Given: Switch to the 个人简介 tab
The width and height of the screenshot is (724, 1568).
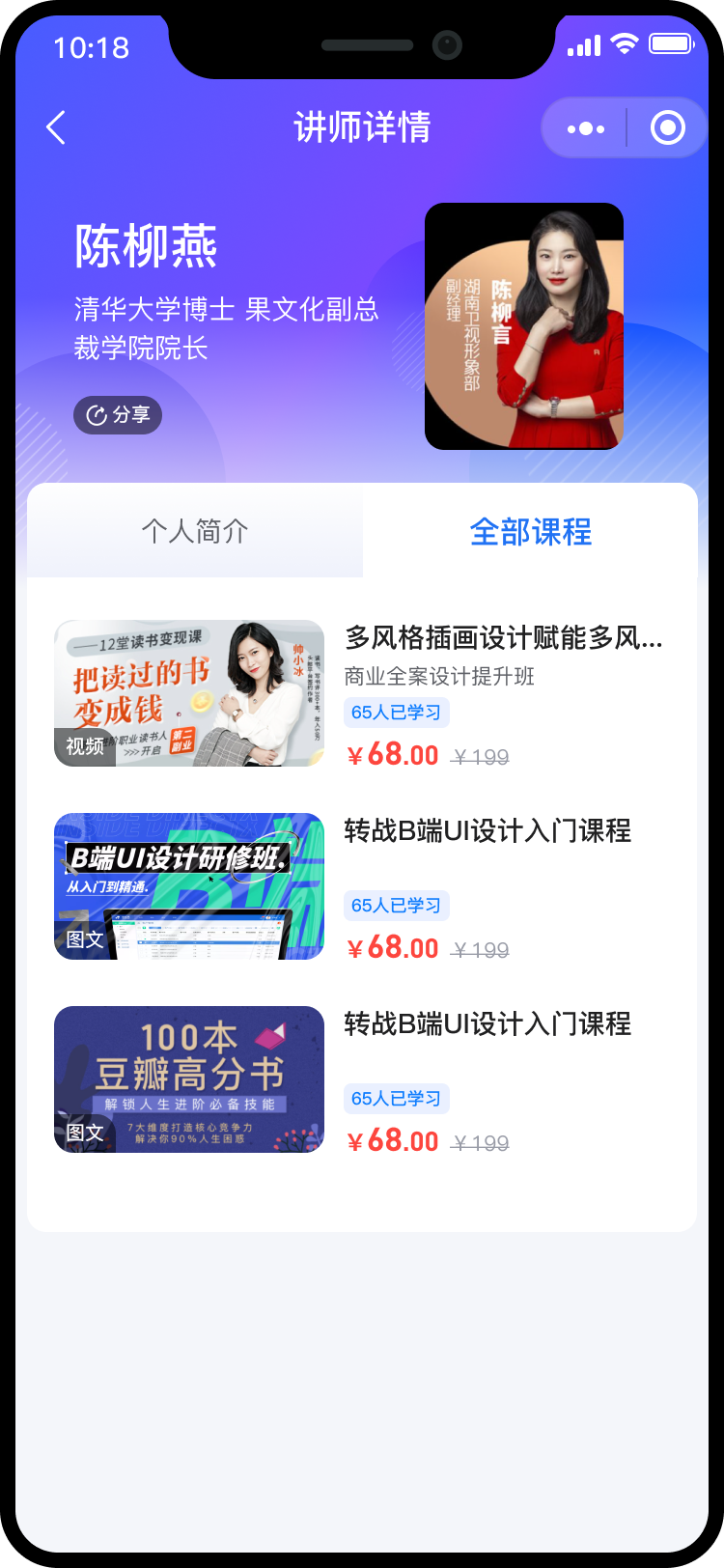Looking at the screenshot, I should click(195, 531).
